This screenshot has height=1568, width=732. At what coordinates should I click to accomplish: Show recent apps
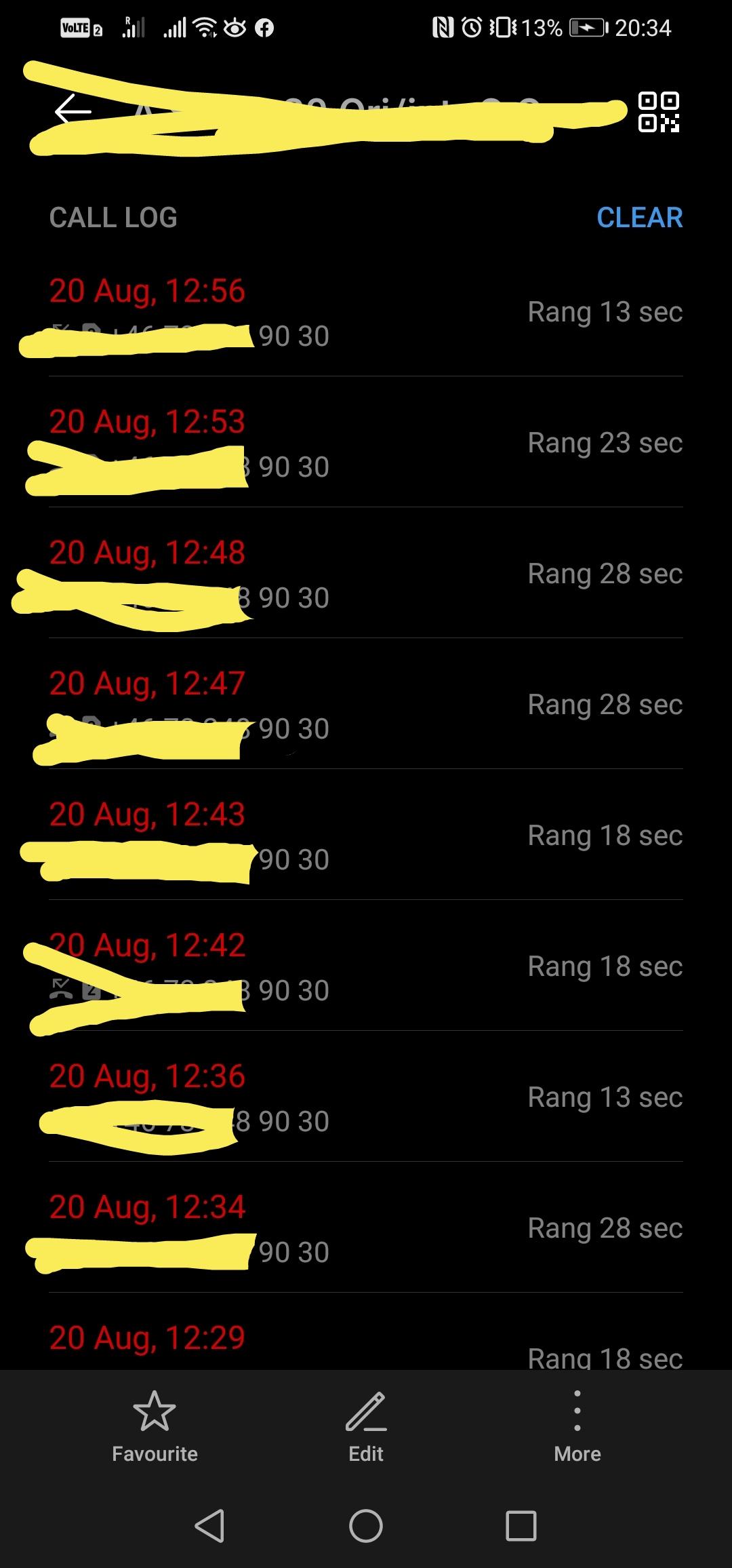521,1527
